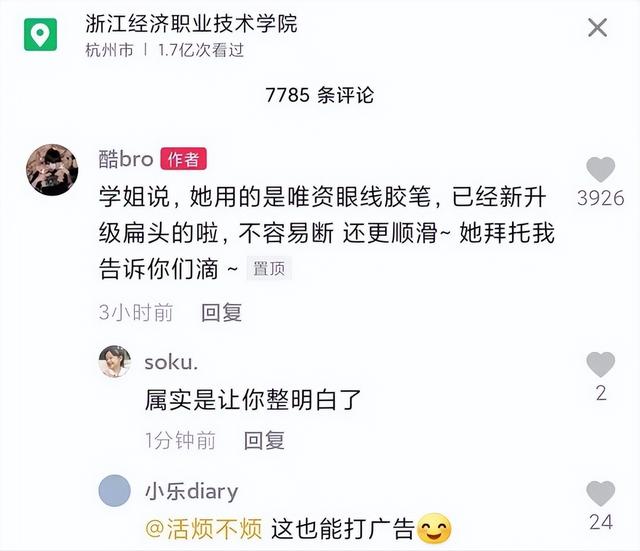Open the 浙江经济职业技术学院 location page
This screenshot has height=551, width=640.
pyautogui.click(x=191, y=24)
